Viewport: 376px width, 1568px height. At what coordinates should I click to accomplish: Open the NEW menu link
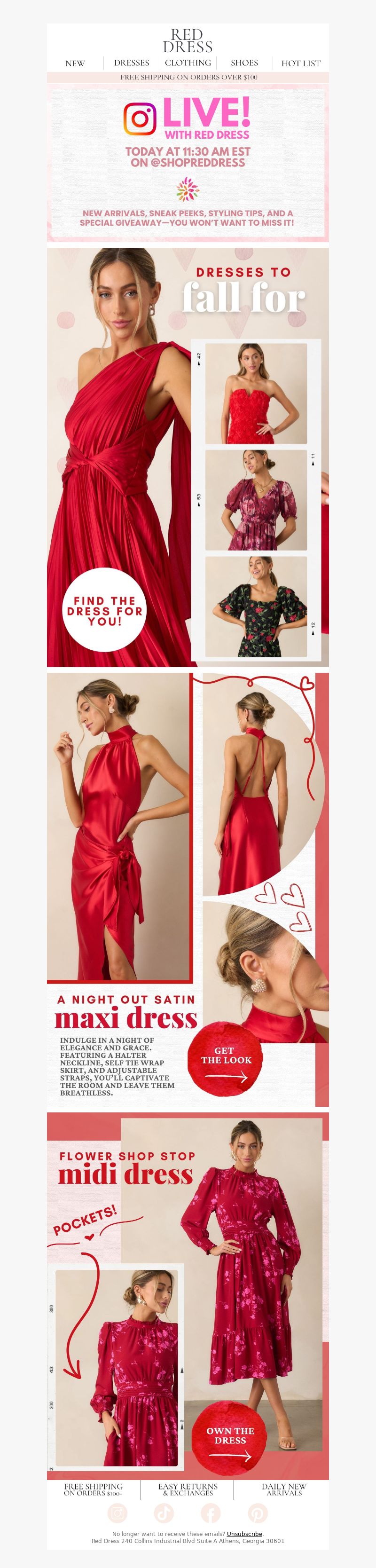pyautogui.click(x=75, y=63)
